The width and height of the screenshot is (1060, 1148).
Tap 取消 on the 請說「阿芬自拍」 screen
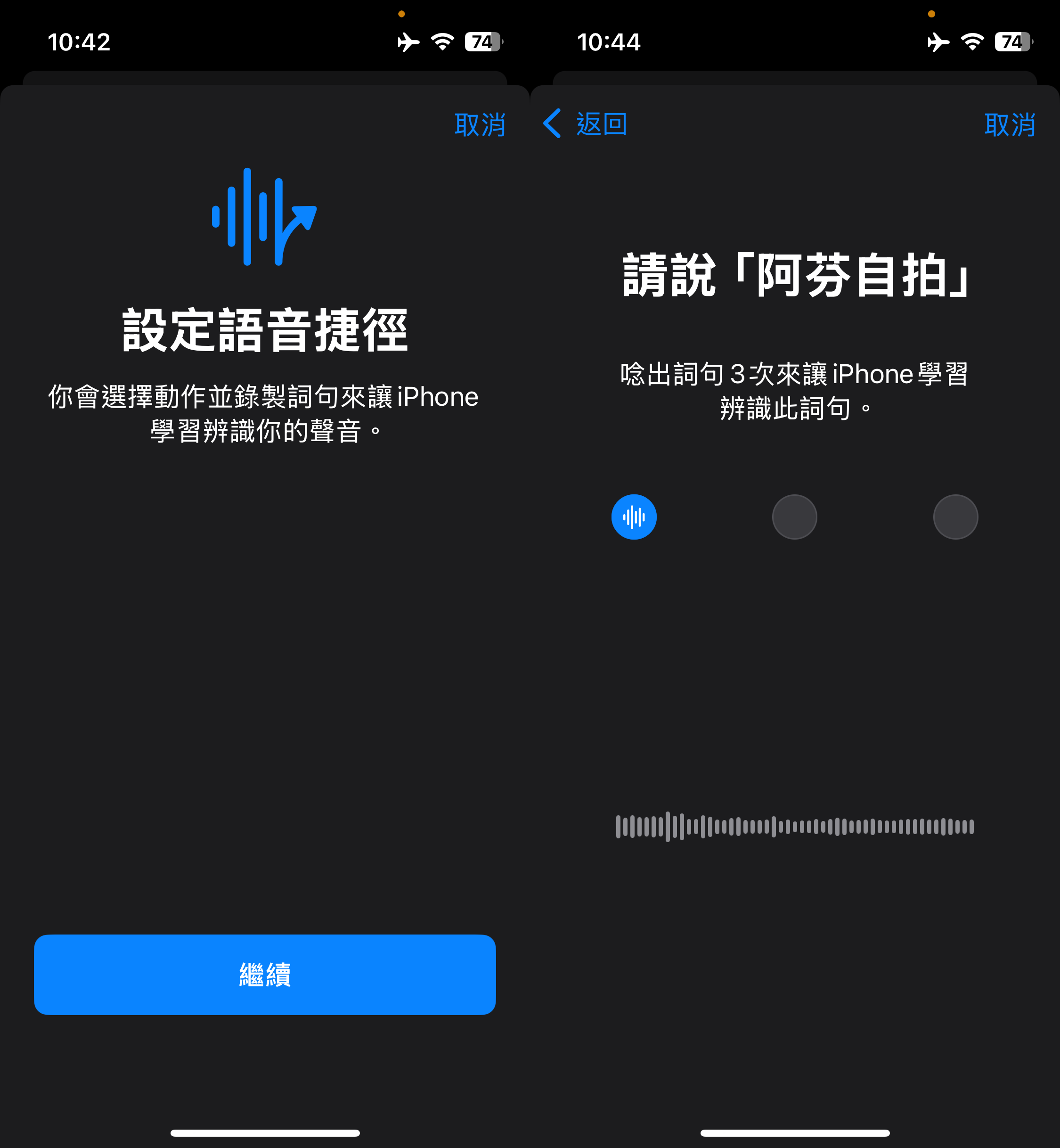point(1010,124)
